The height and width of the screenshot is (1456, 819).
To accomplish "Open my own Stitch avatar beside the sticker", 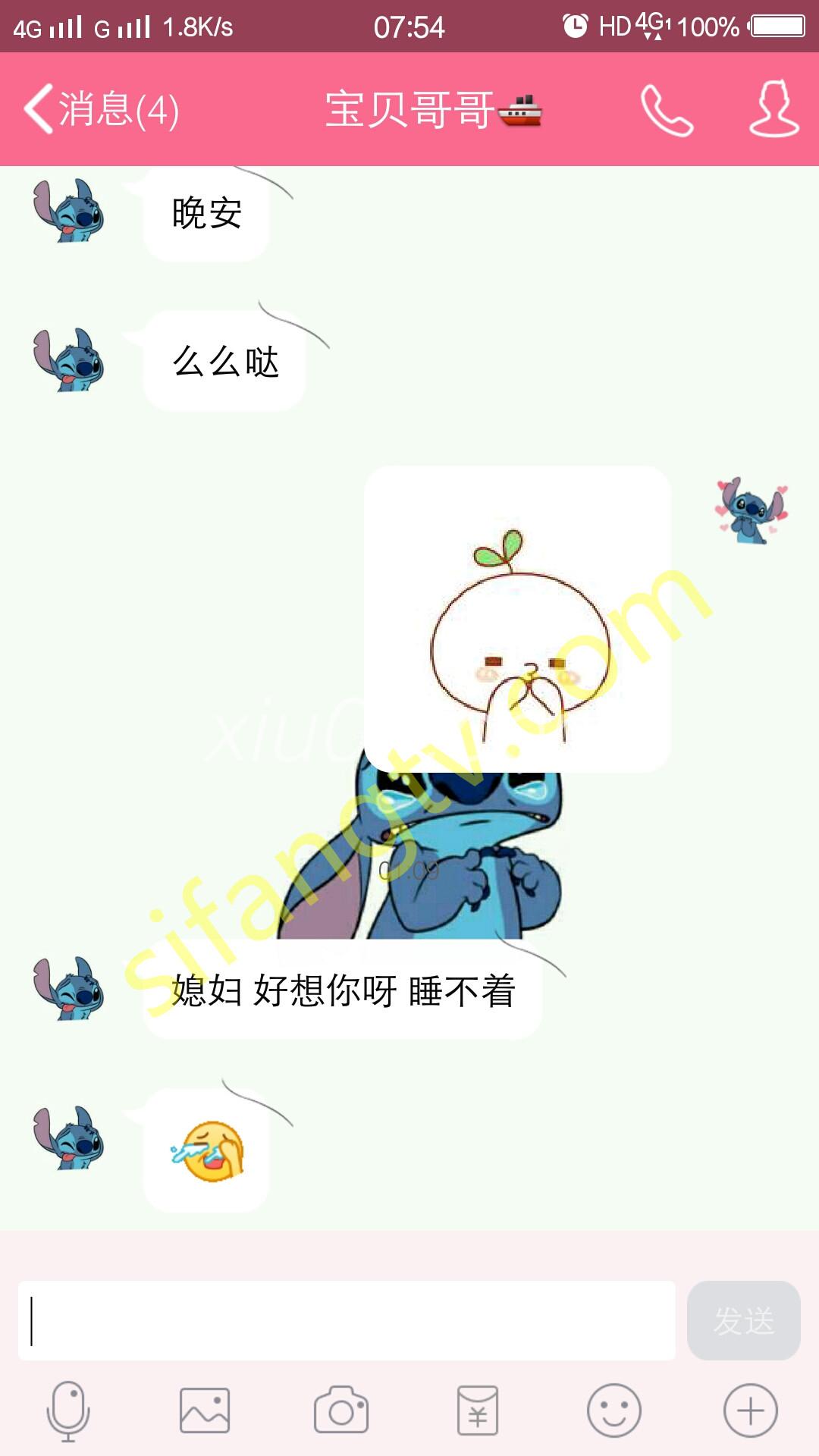I will (x=752, y=510).
